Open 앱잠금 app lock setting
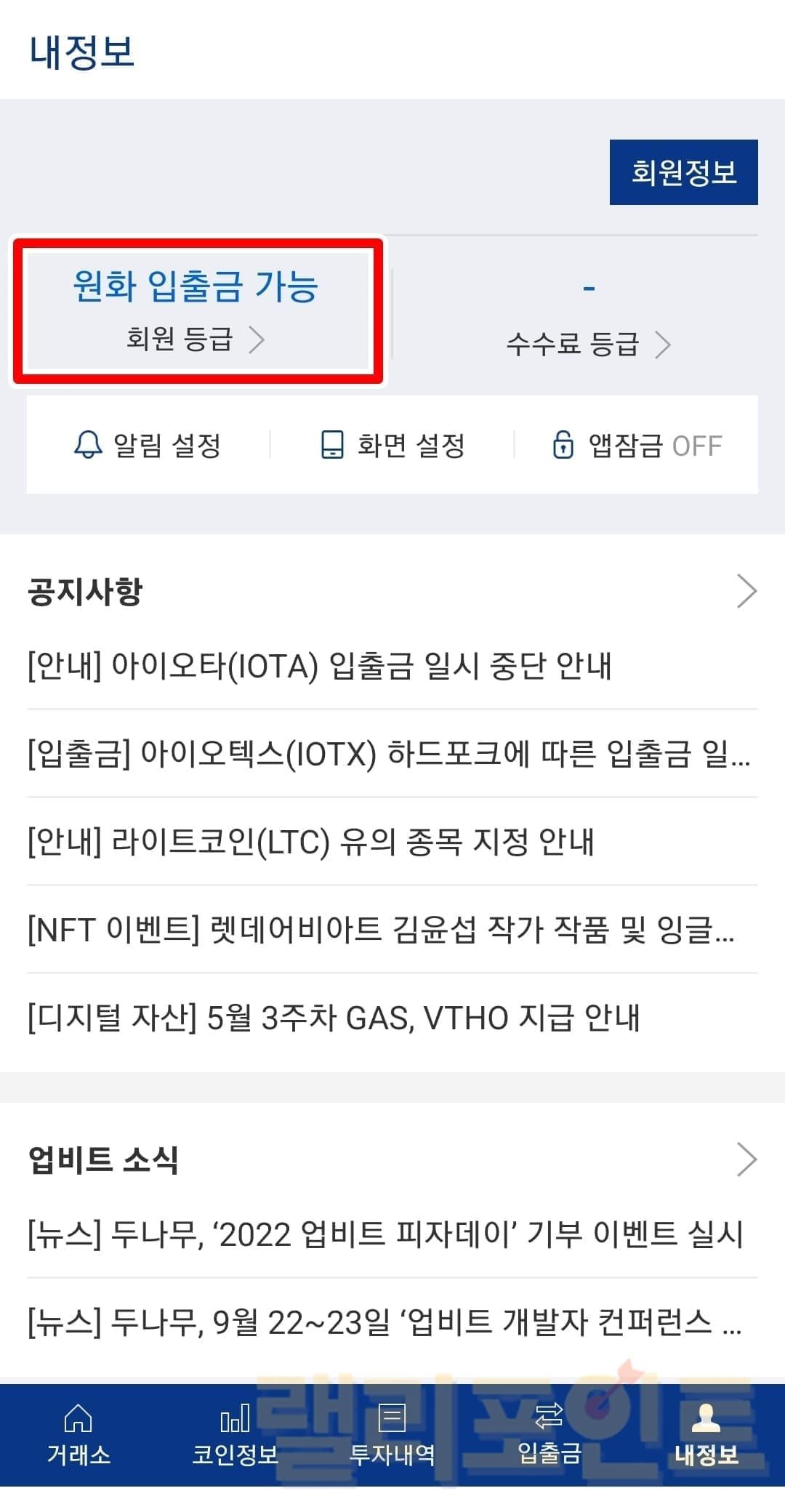785x1512 pixels. pyautogui.click(x=637, y=445)
